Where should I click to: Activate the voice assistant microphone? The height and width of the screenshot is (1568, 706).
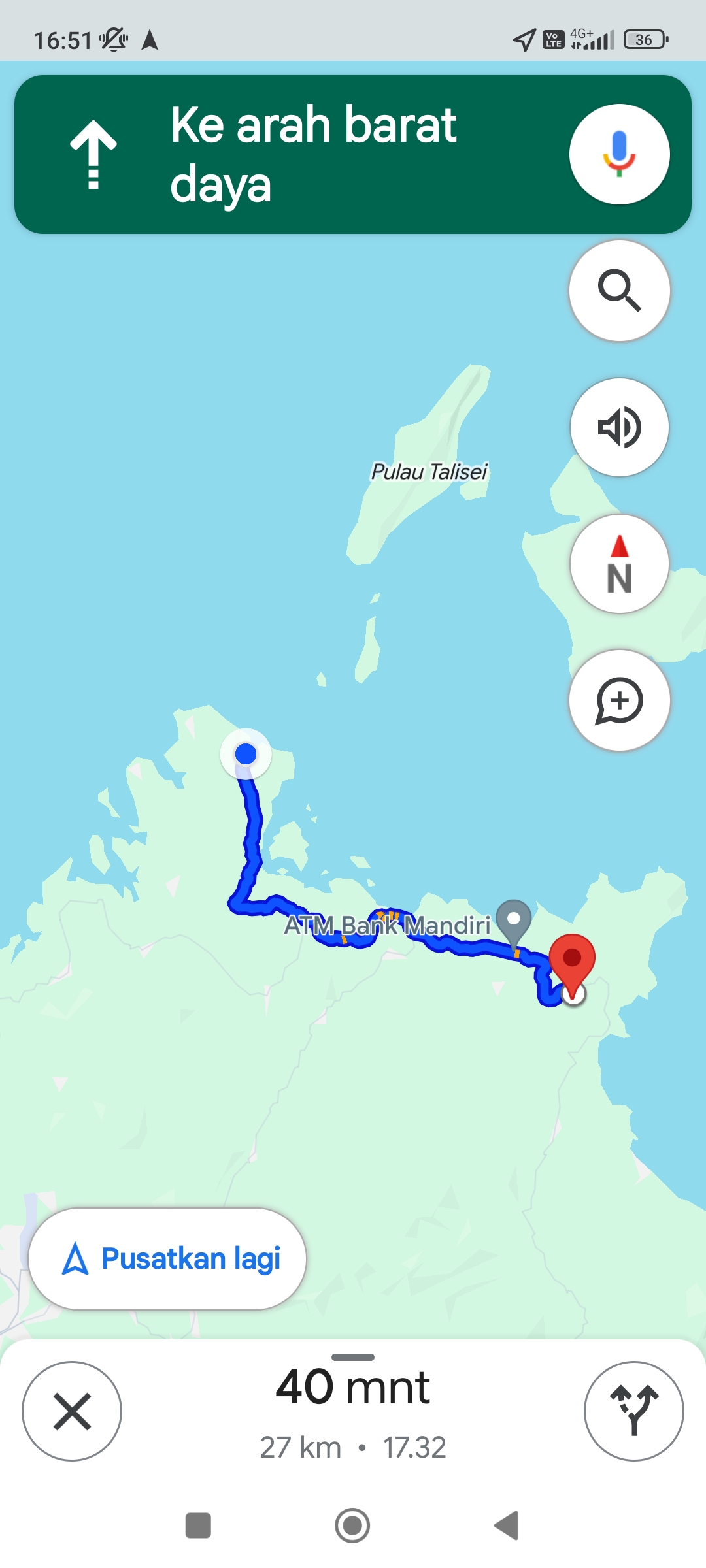[x=619, y=154]
